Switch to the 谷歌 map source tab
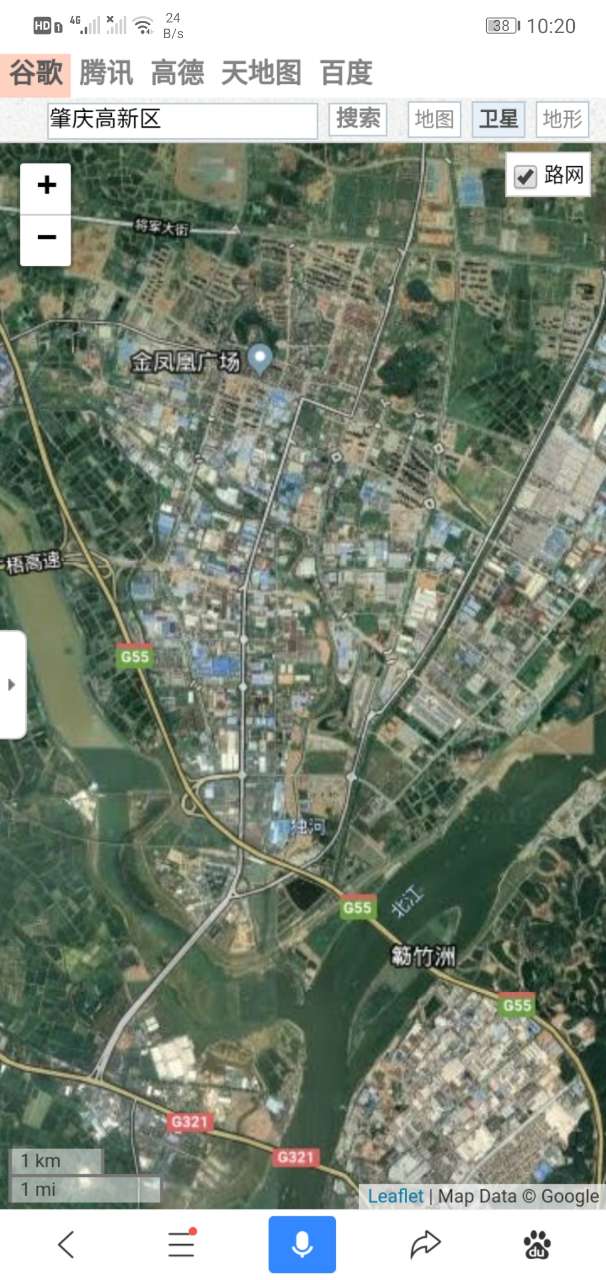Screen dimensions: 606x1280 click(36, 73)
